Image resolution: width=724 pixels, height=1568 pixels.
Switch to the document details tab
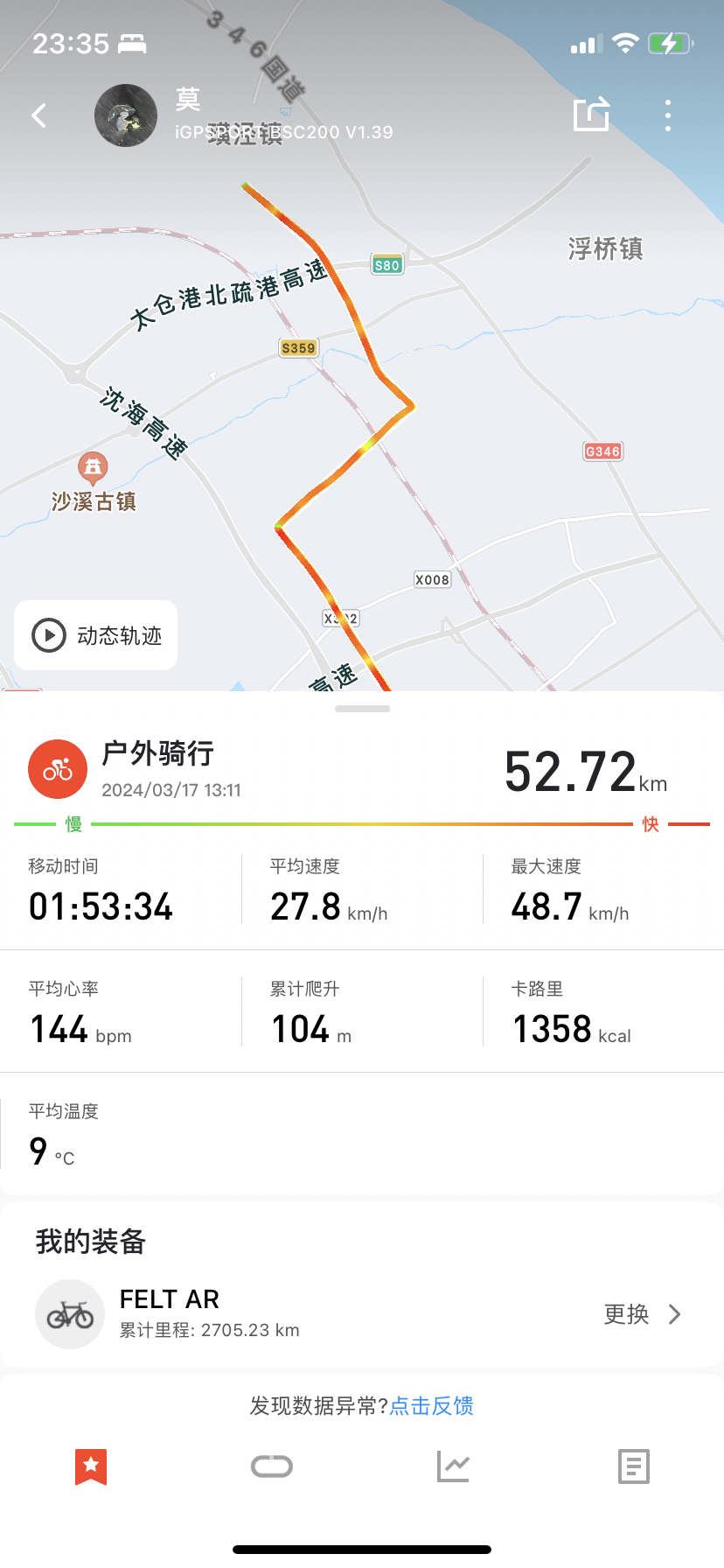click(x=633, y=1466)
